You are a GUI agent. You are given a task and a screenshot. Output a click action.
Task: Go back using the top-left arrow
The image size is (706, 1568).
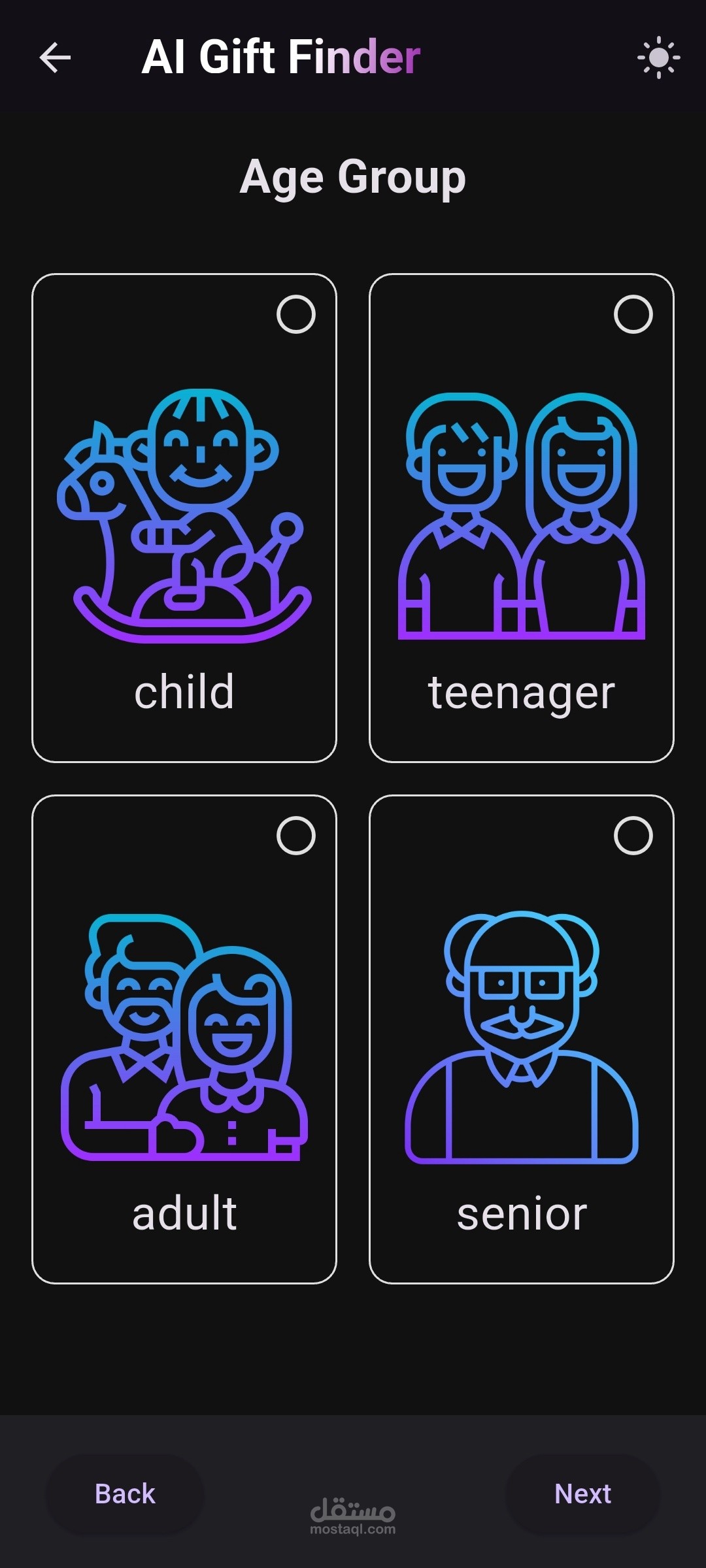tap(55, 57)
